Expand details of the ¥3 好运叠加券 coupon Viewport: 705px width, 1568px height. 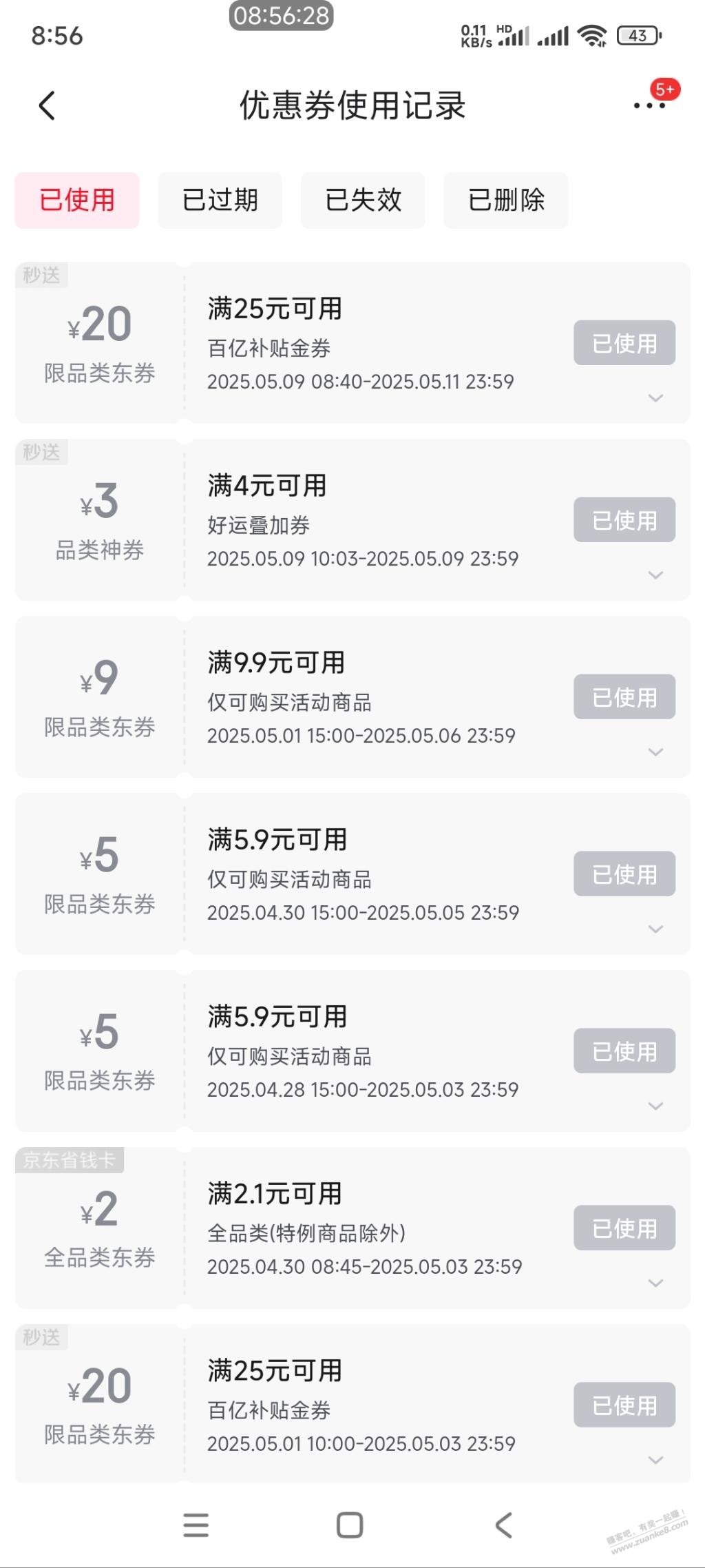[x=656, y=575]
